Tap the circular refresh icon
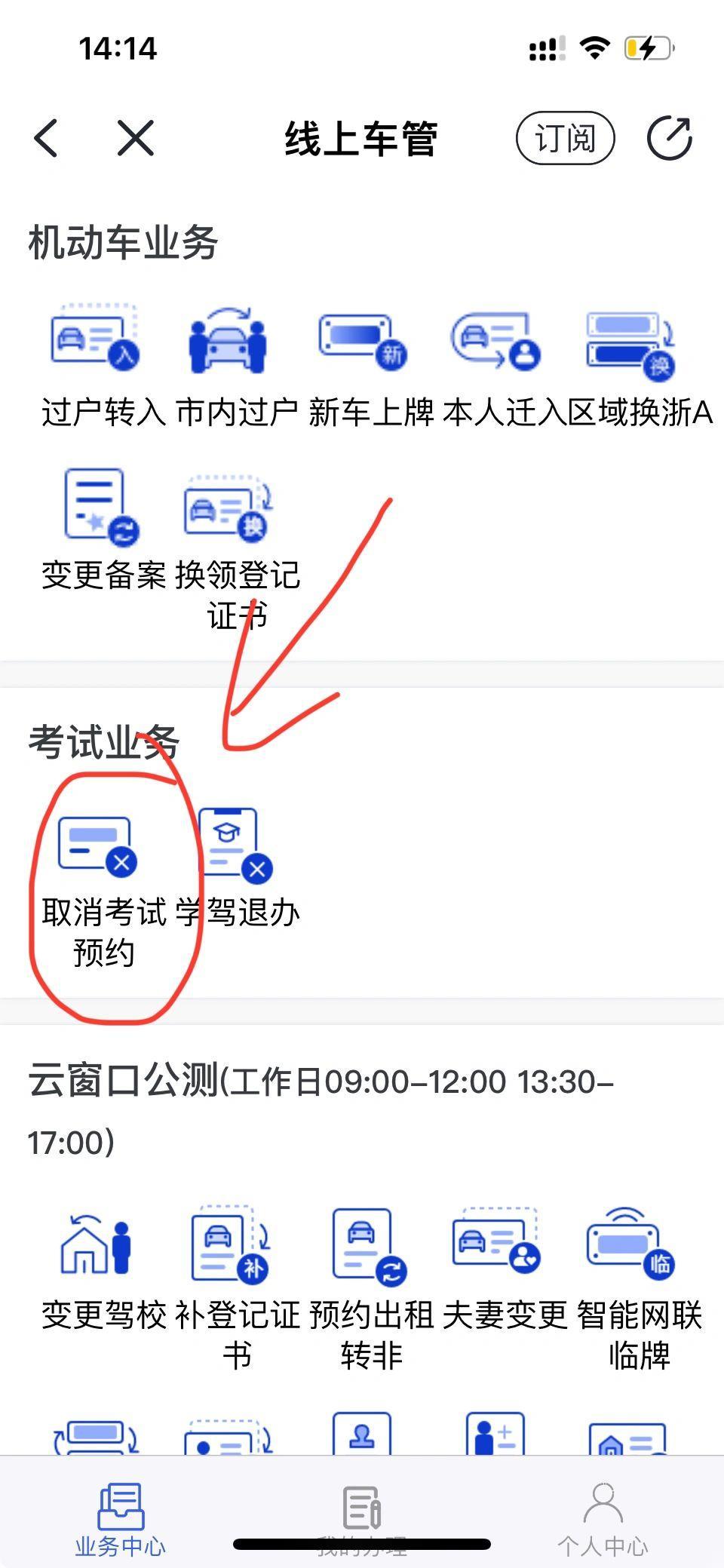This screenshot has height=1568, width=724. (x=669, y=138)
